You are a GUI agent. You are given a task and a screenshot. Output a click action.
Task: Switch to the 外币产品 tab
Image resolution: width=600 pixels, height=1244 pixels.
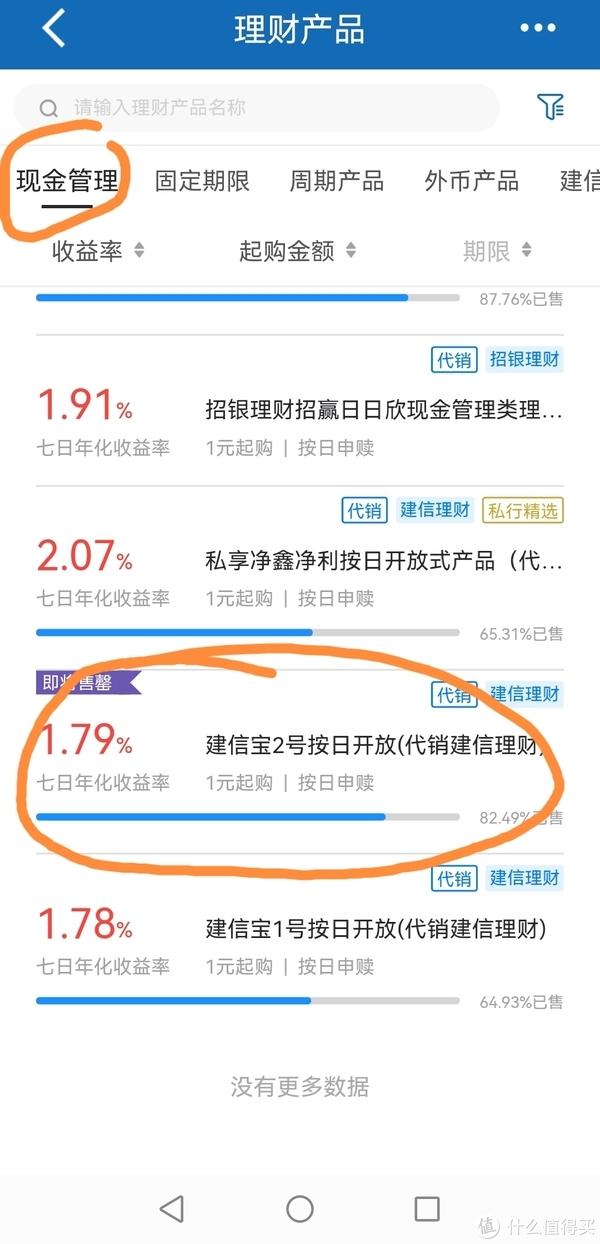pos(472,181)
